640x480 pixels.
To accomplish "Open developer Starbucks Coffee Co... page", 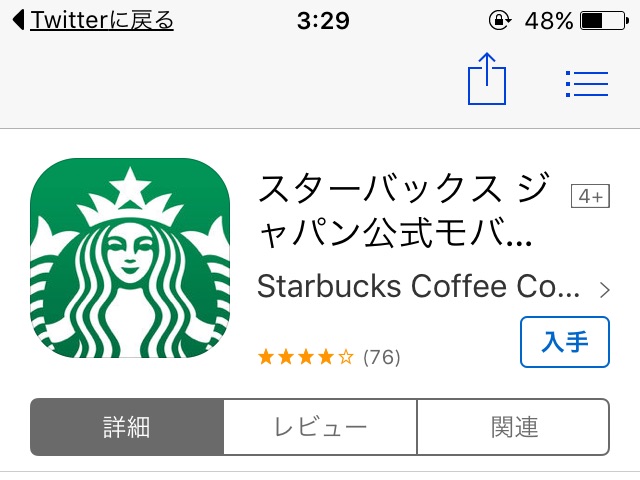I will (x=433, y=287).
